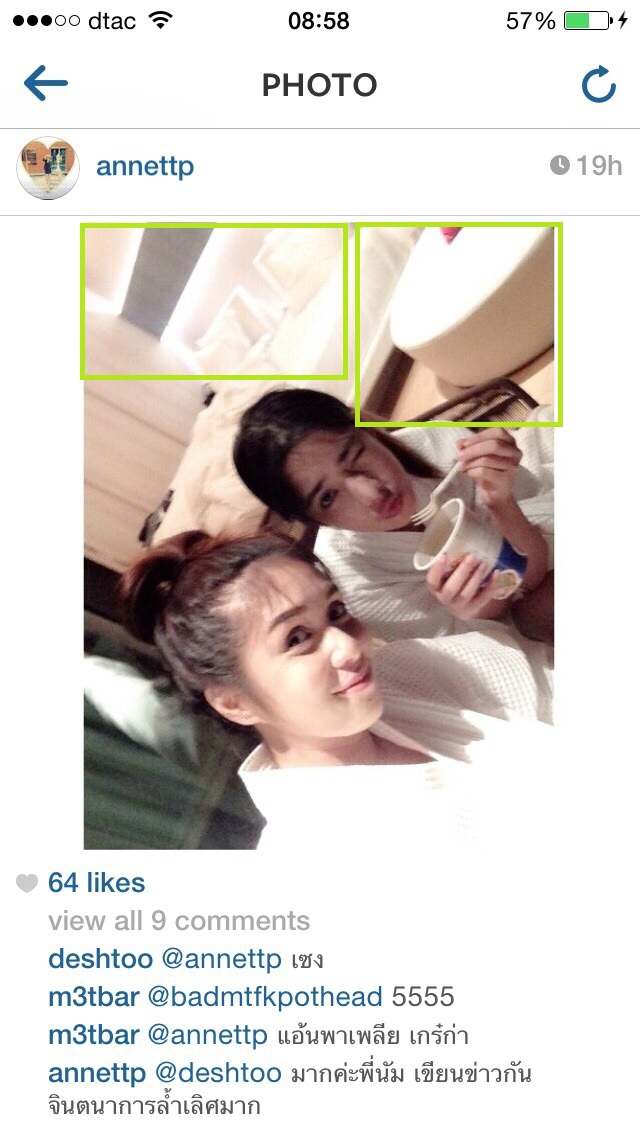Go back using the arrow icon
Viewport: 640px width, 1136px height.
click(x=46, y=83)
